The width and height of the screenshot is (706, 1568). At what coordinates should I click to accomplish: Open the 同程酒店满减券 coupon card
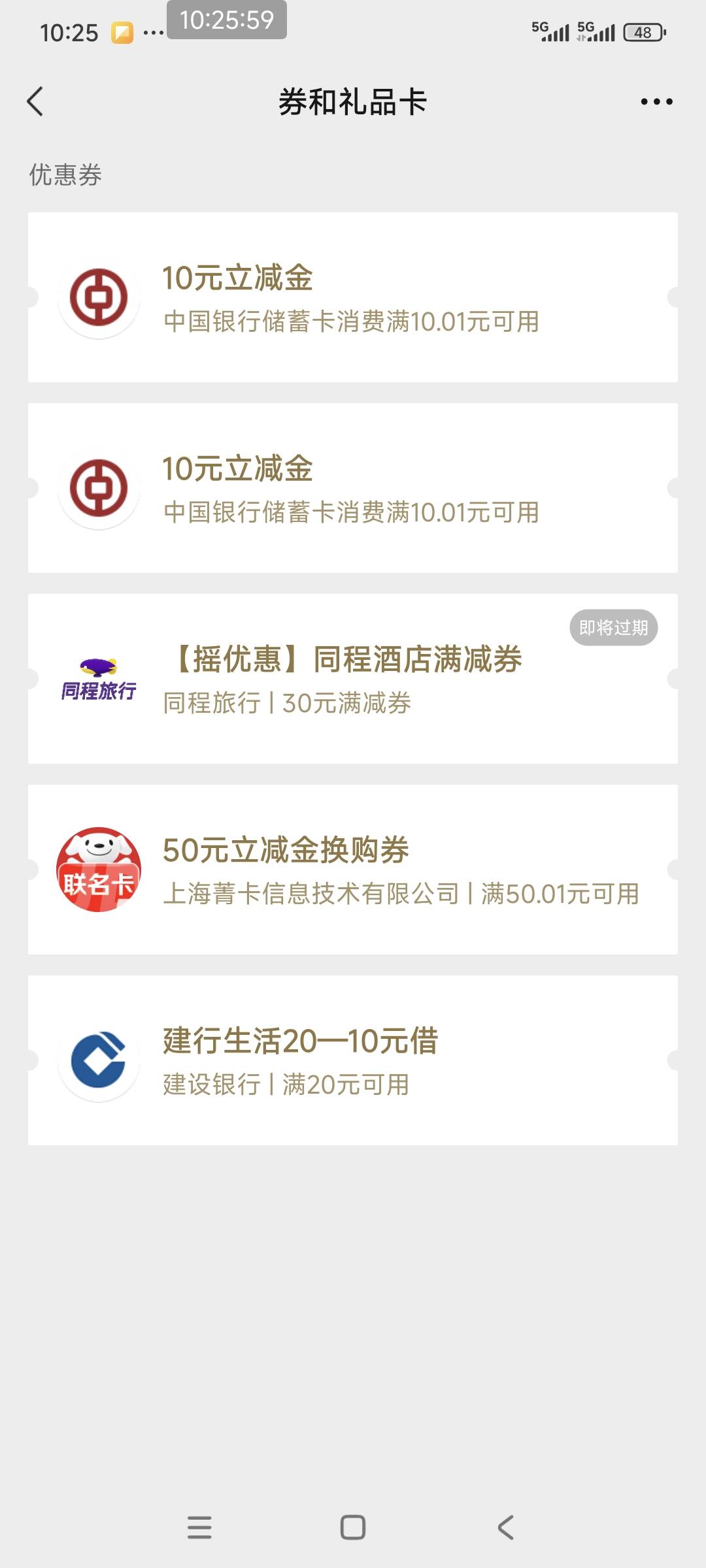pyautogui.click(x=353, y=679)
